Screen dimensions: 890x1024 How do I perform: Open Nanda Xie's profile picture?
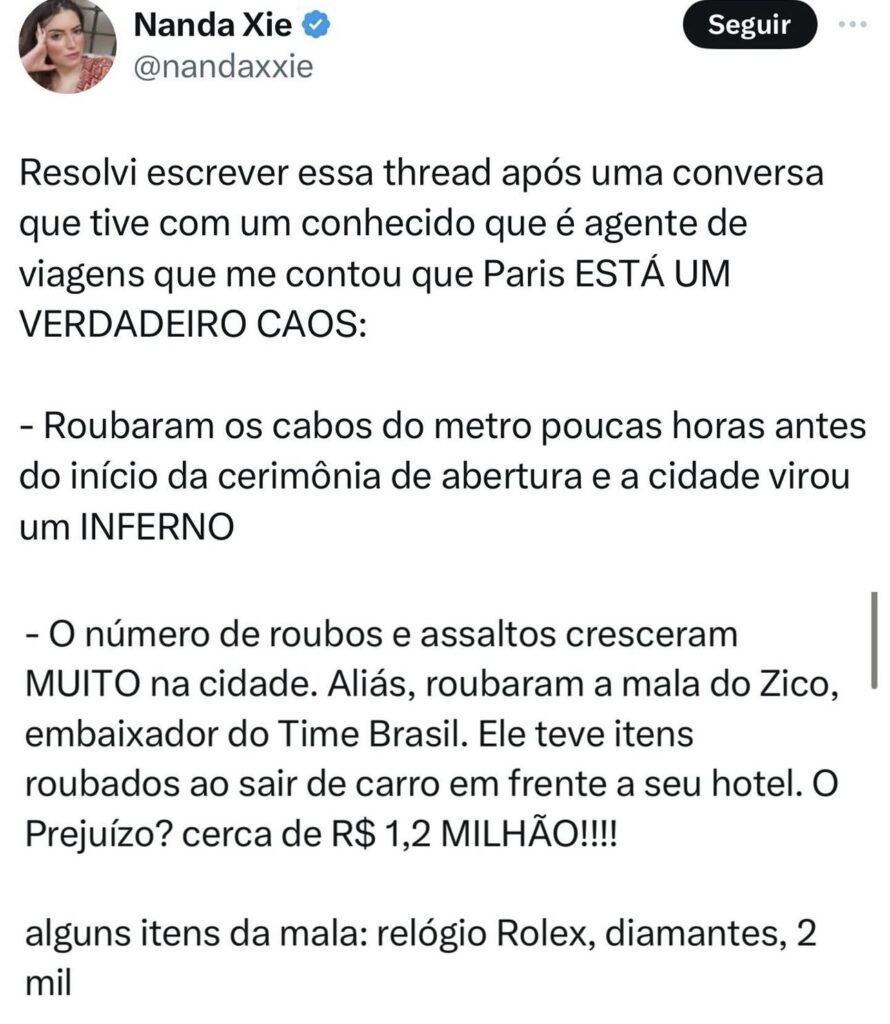(x=68, y=45)
